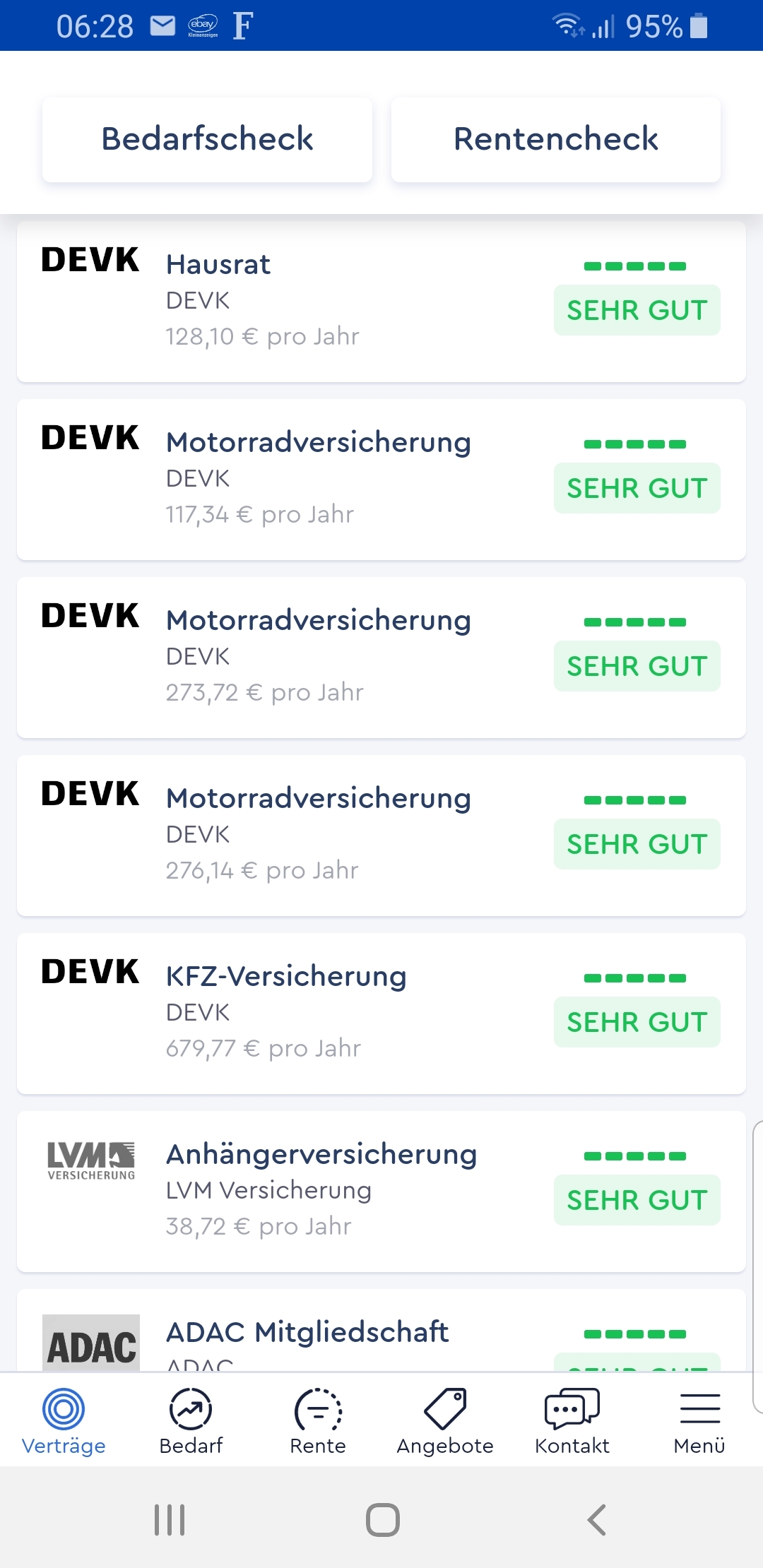The width and height of the screenshot is (763, 1568).
Task: Open the Hausrat DEVK contract
Action: pyautogui.click(x=381, y=302)
